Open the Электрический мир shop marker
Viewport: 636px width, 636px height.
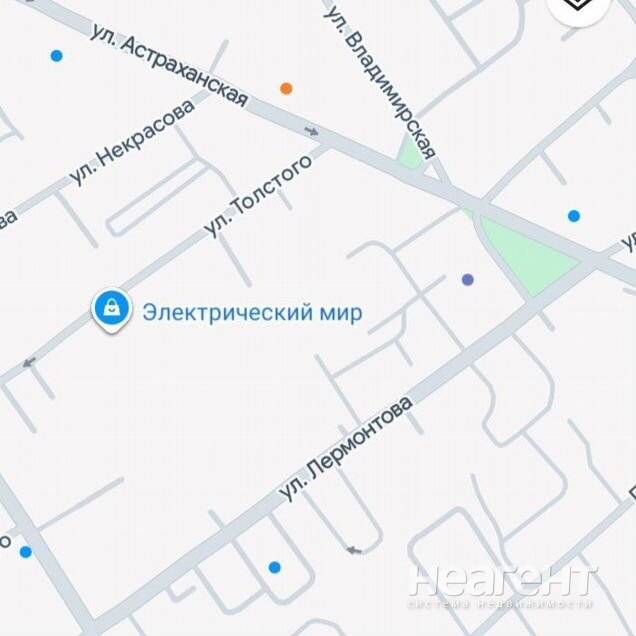(x=110, y=309)
